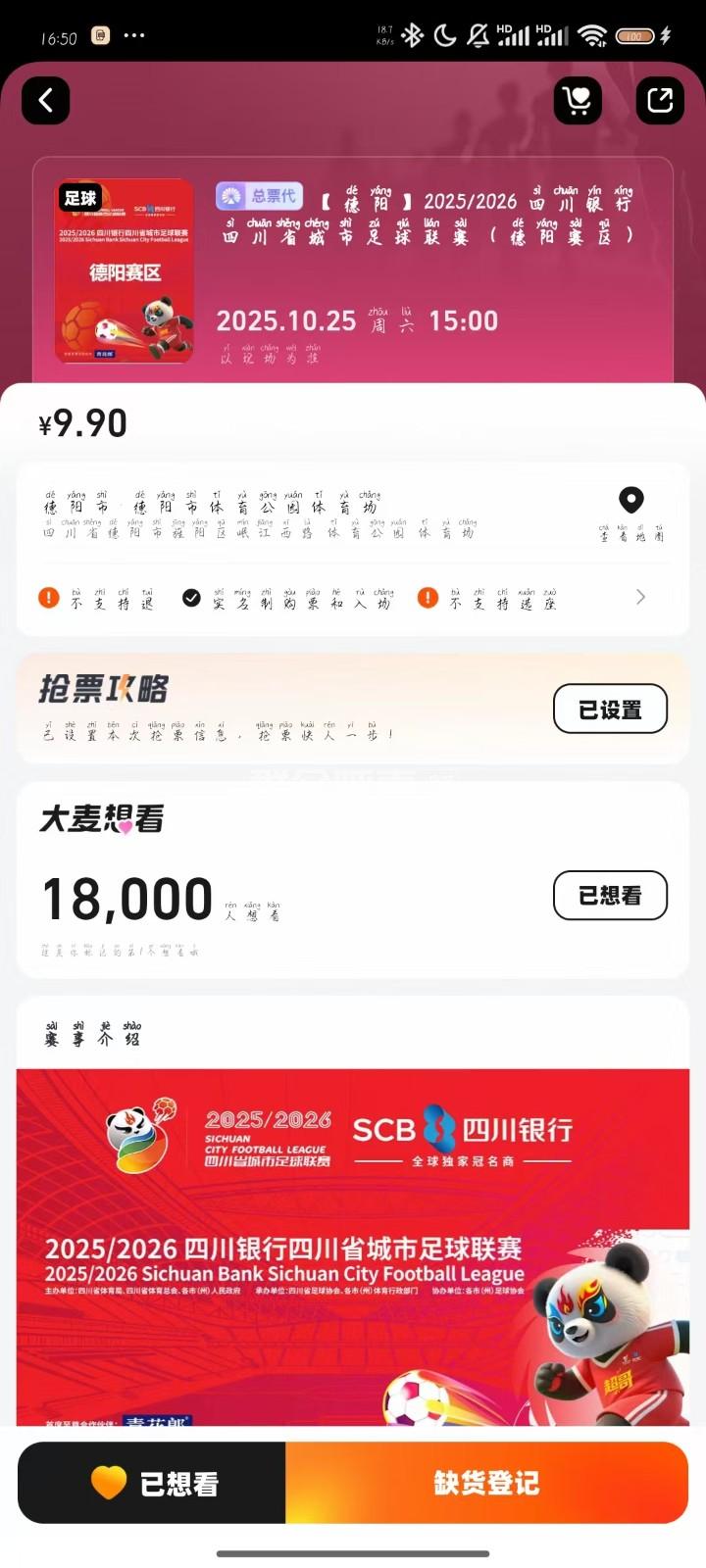Screen dimensions: 706x1568
Task: Share this event page
Action: pyautogui.click(x=660, y=100)
